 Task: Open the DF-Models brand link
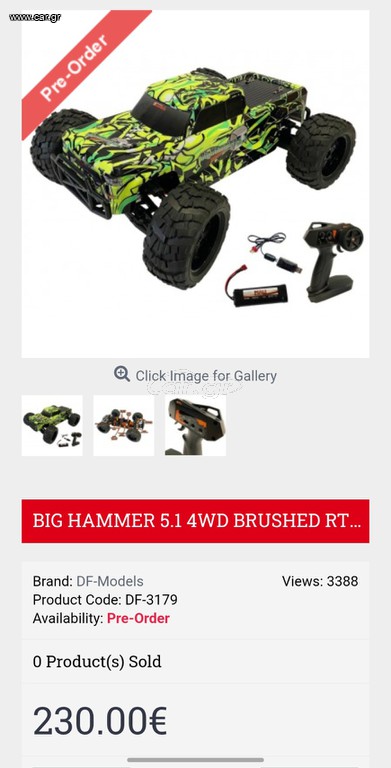pos(110,581)
